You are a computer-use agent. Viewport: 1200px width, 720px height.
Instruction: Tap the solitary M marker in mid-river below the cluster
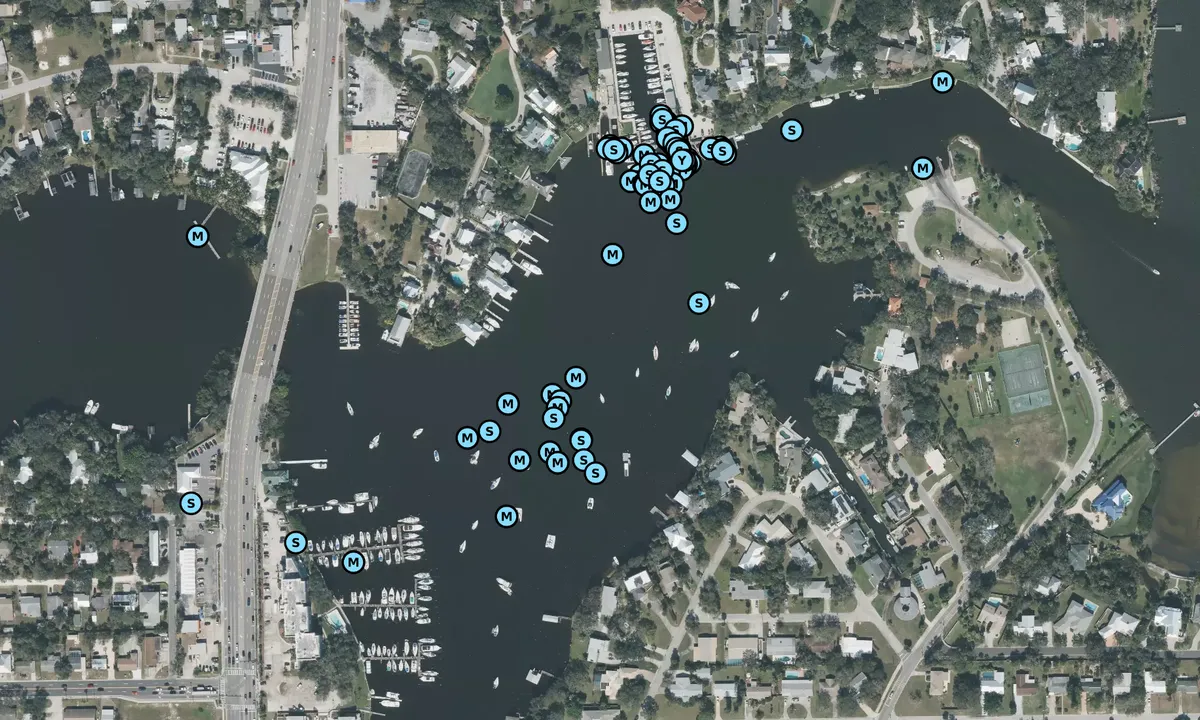(x=612, y=255)
